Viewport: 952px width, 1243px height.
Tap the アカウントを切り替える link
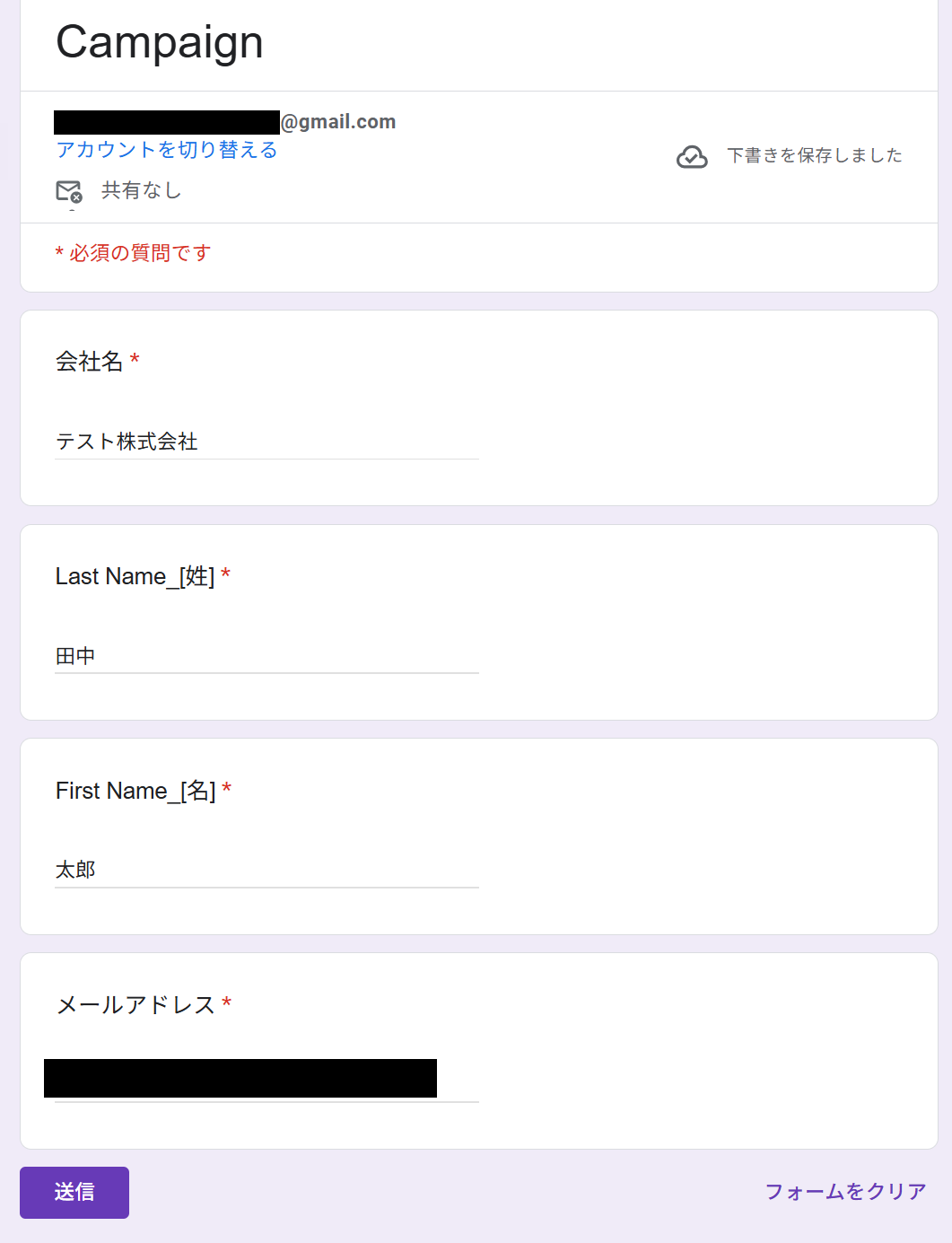[167, 150]
